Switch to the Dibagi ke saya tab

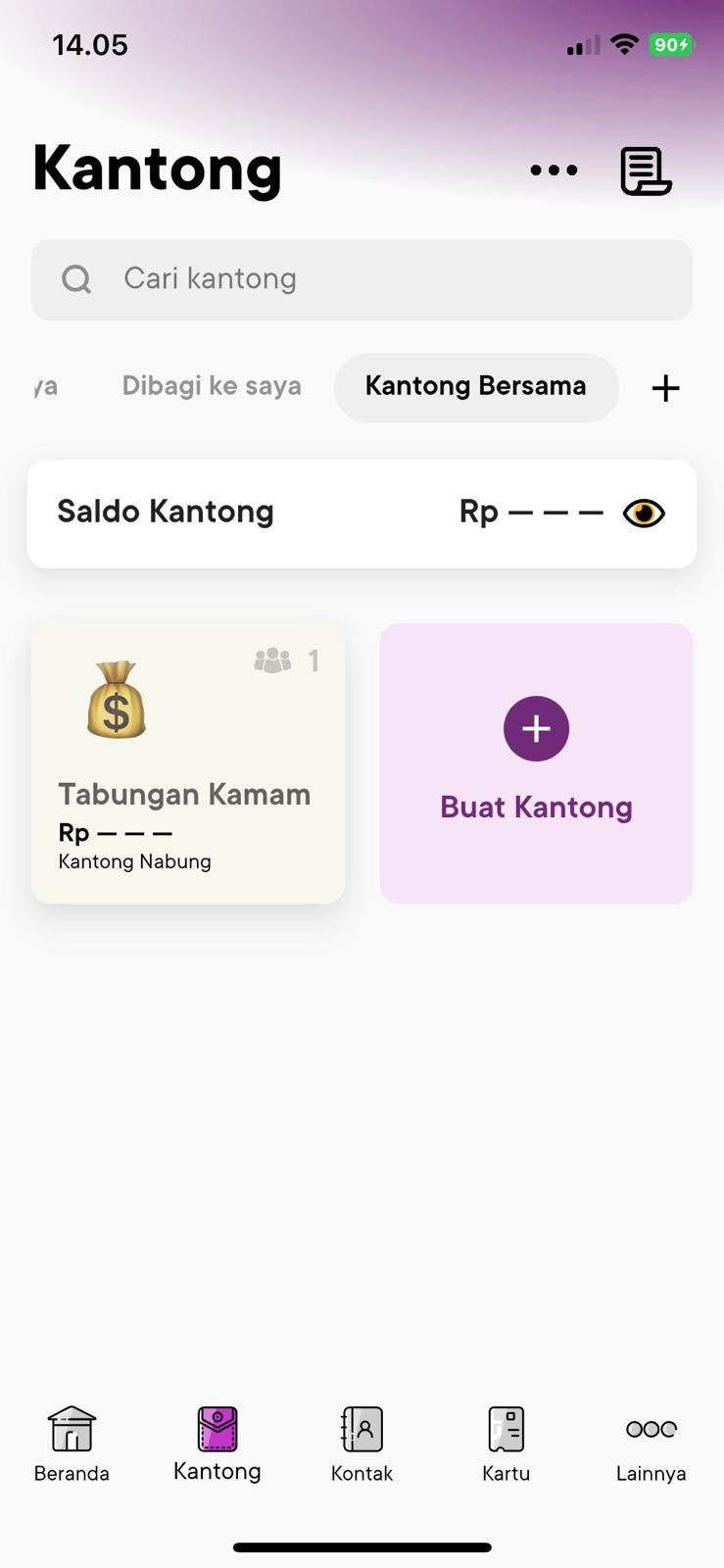[212, 386]
